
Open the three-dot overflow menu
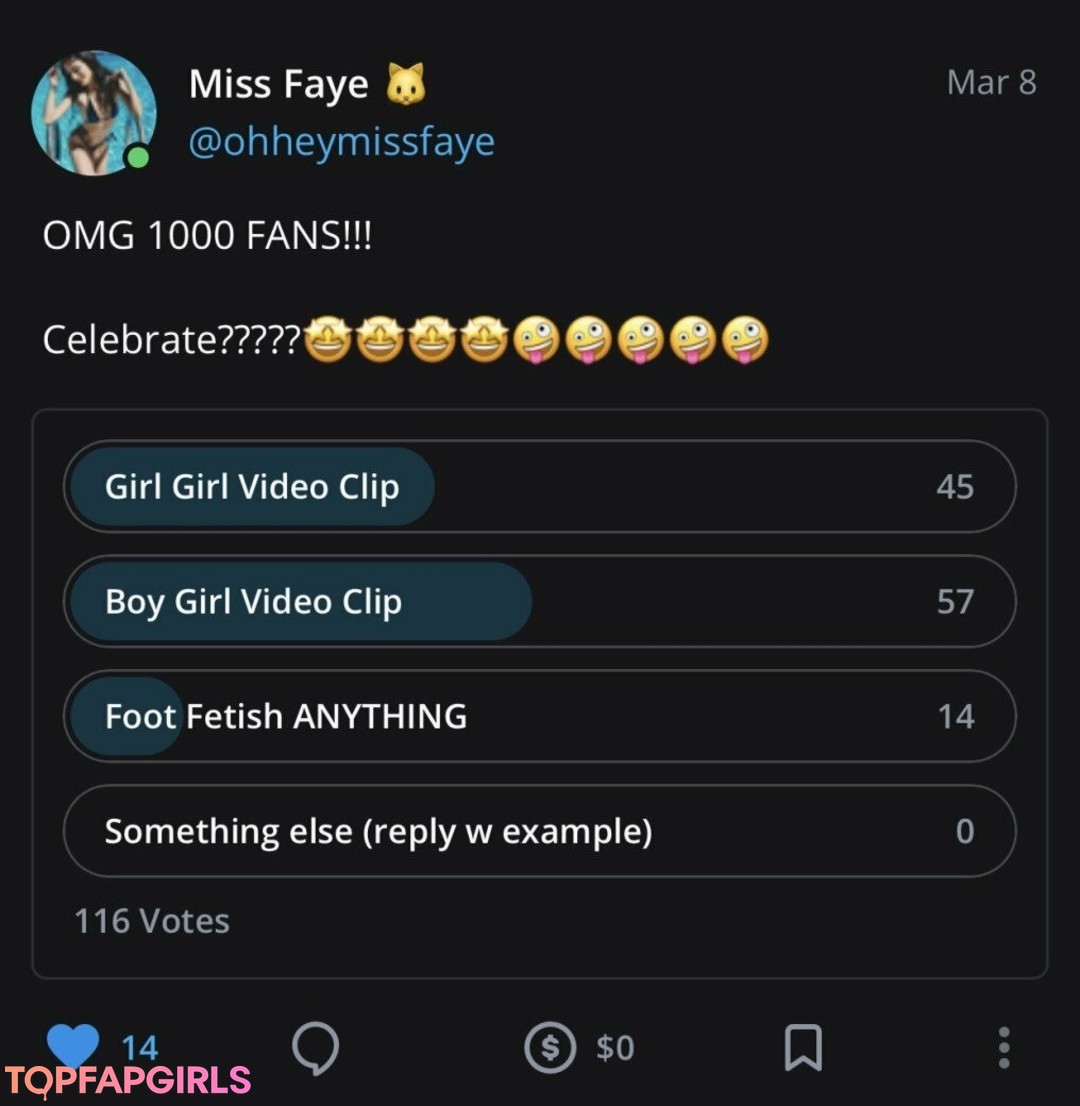click(1004, 1048)
